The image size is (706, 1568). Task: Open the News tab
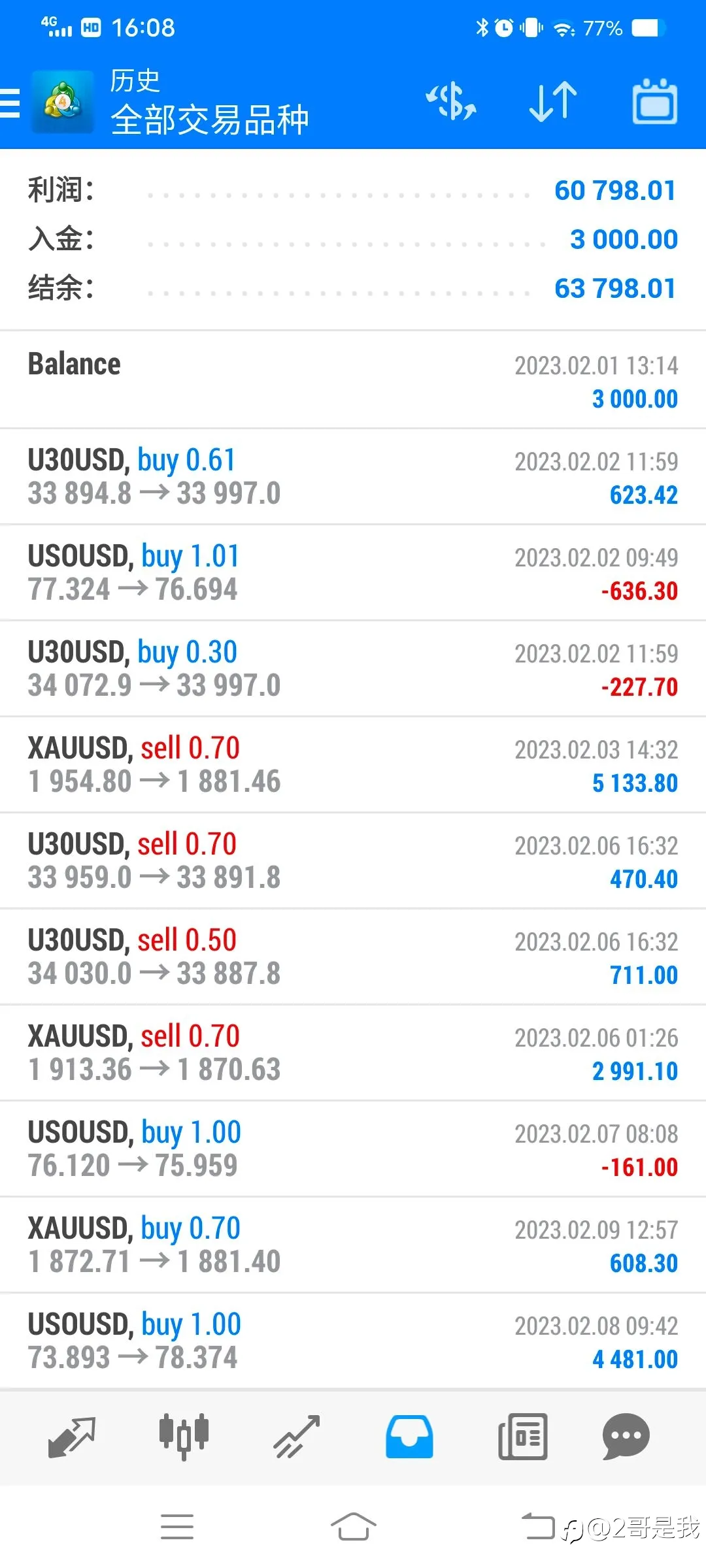click(x=522, y=1437)
